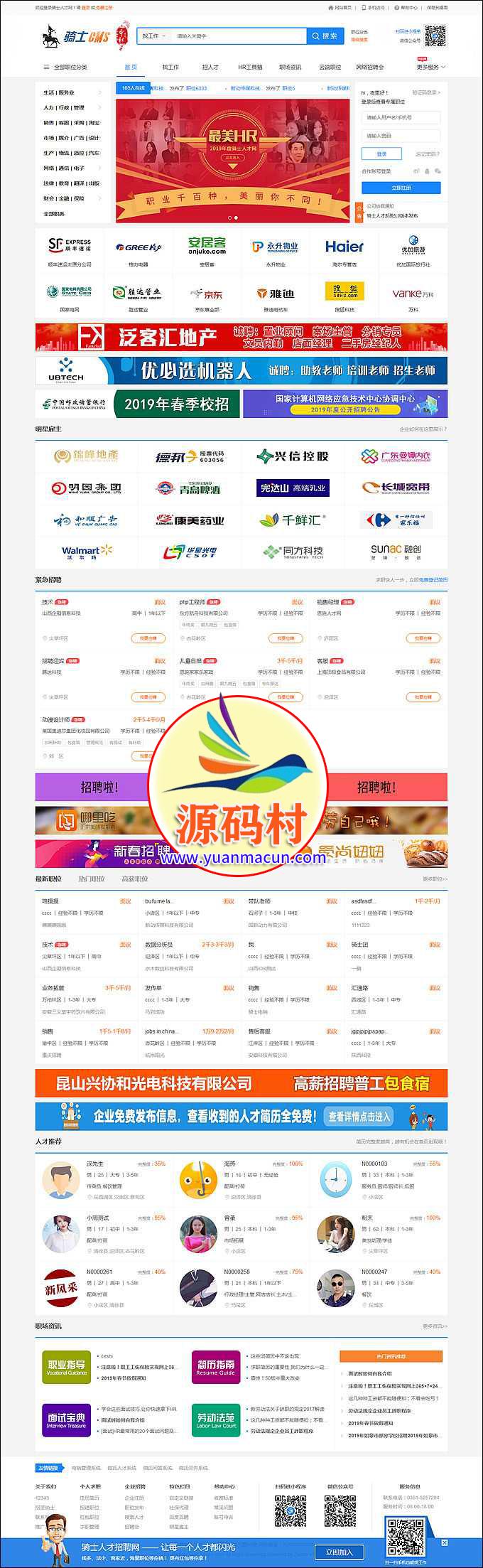Screen dimensions: 483x1568
Task: Switch to the 热门职位 jobs tab
Action: coord(91,879)
